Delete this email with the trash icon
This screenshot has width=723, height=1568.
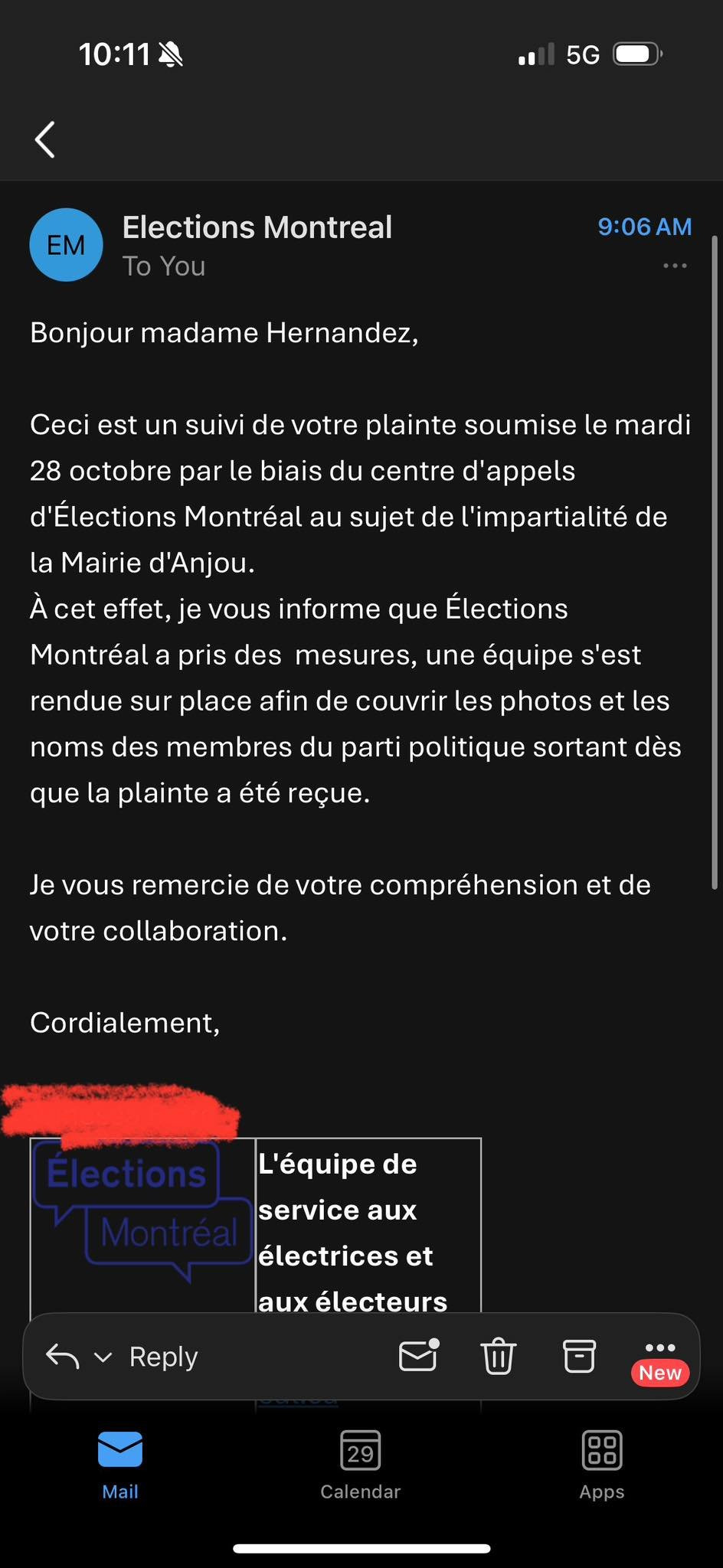499,1356
